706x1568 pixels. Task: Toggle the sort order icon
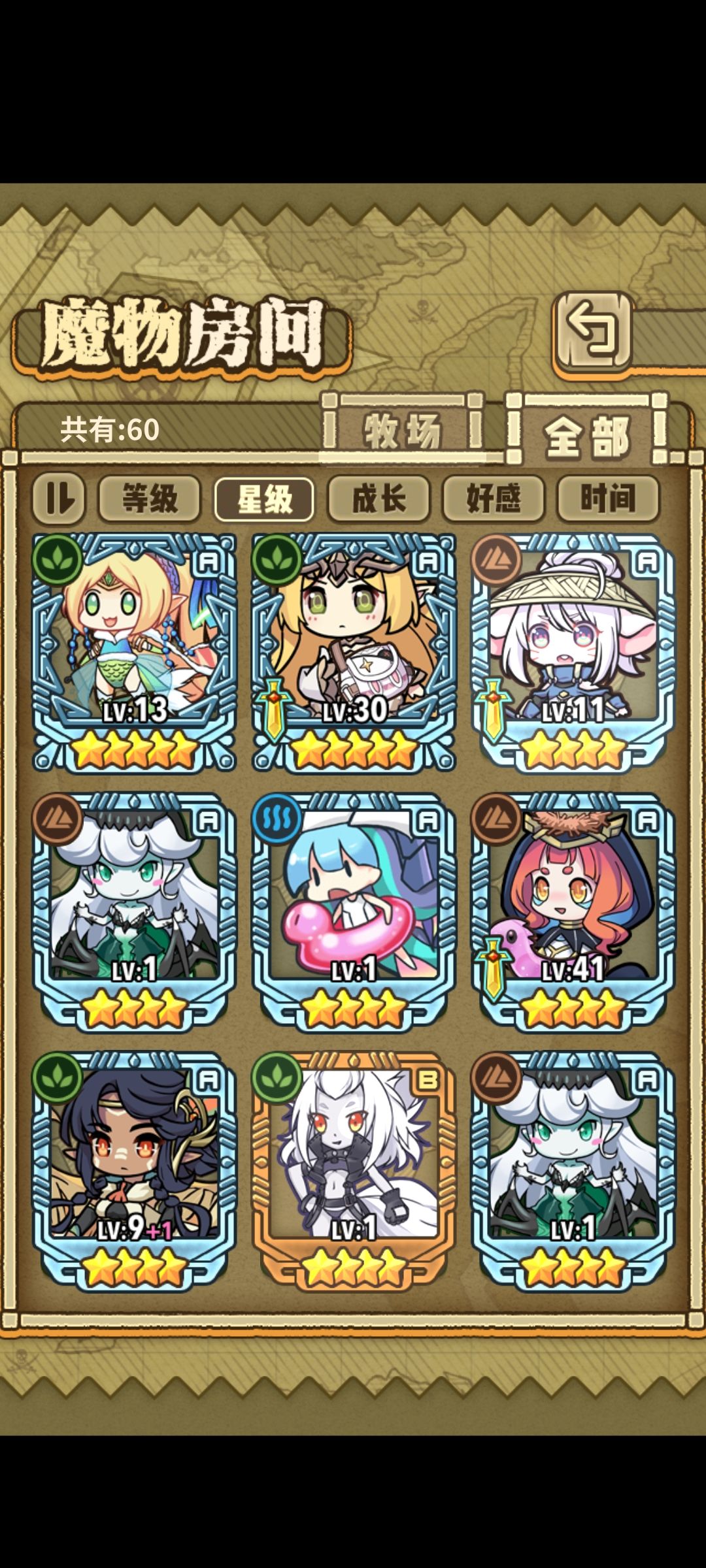(x=59, y=498)
